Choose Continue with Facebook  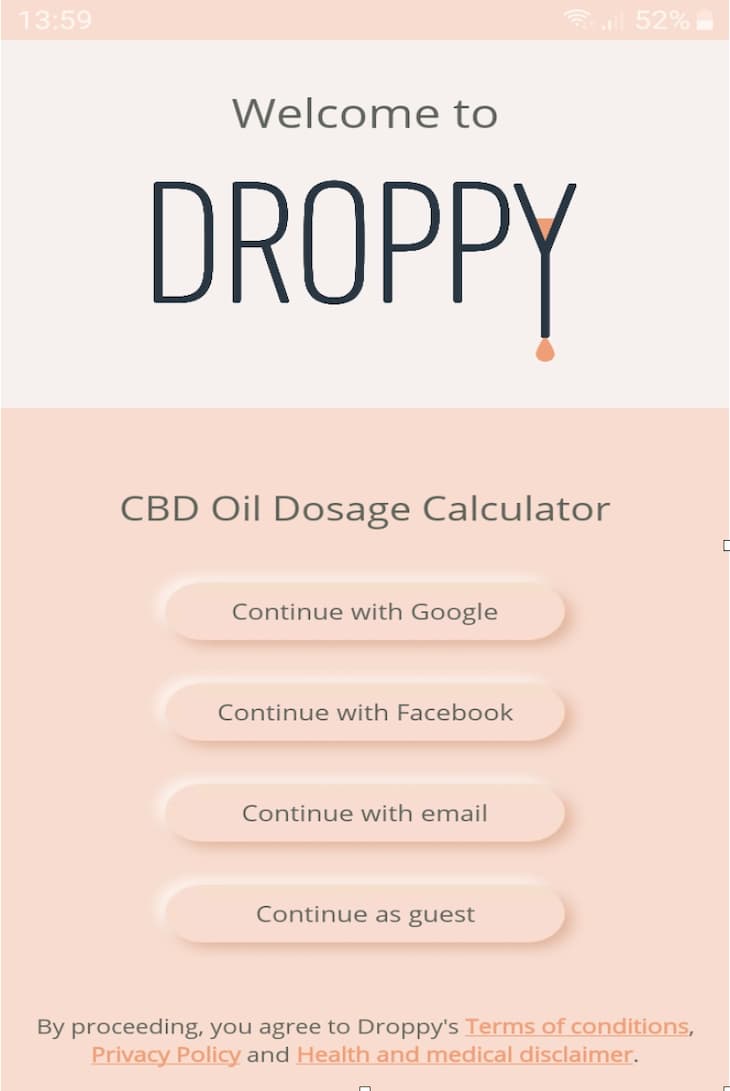[365, 713]
